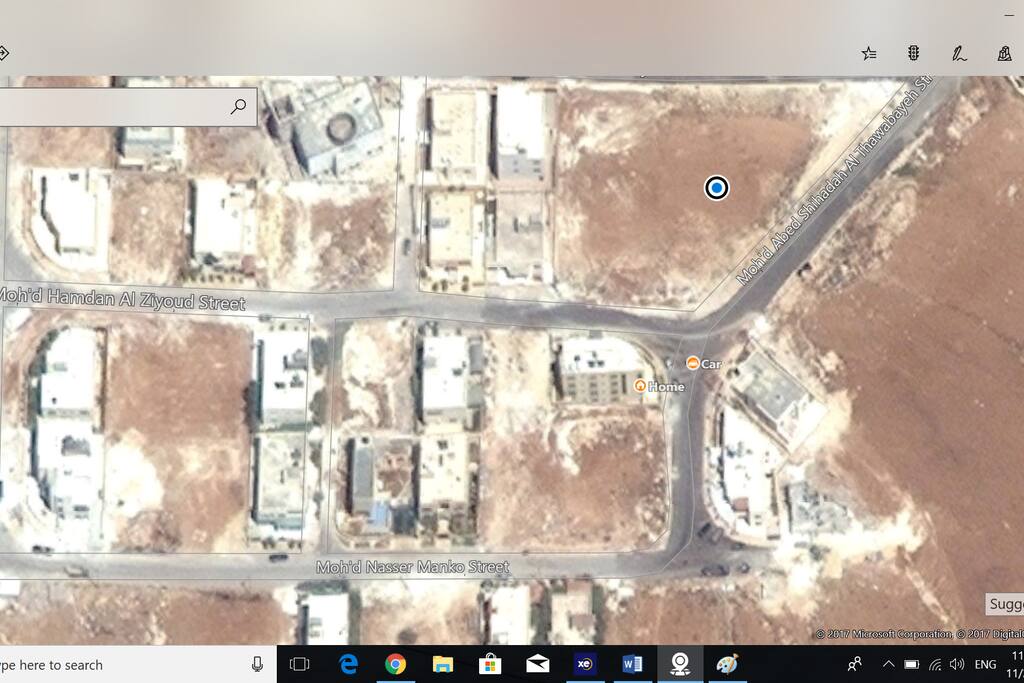This screenshot has width=1024, height=683.
Task: Tap the map search magnifier
Action: pos(238,106)
